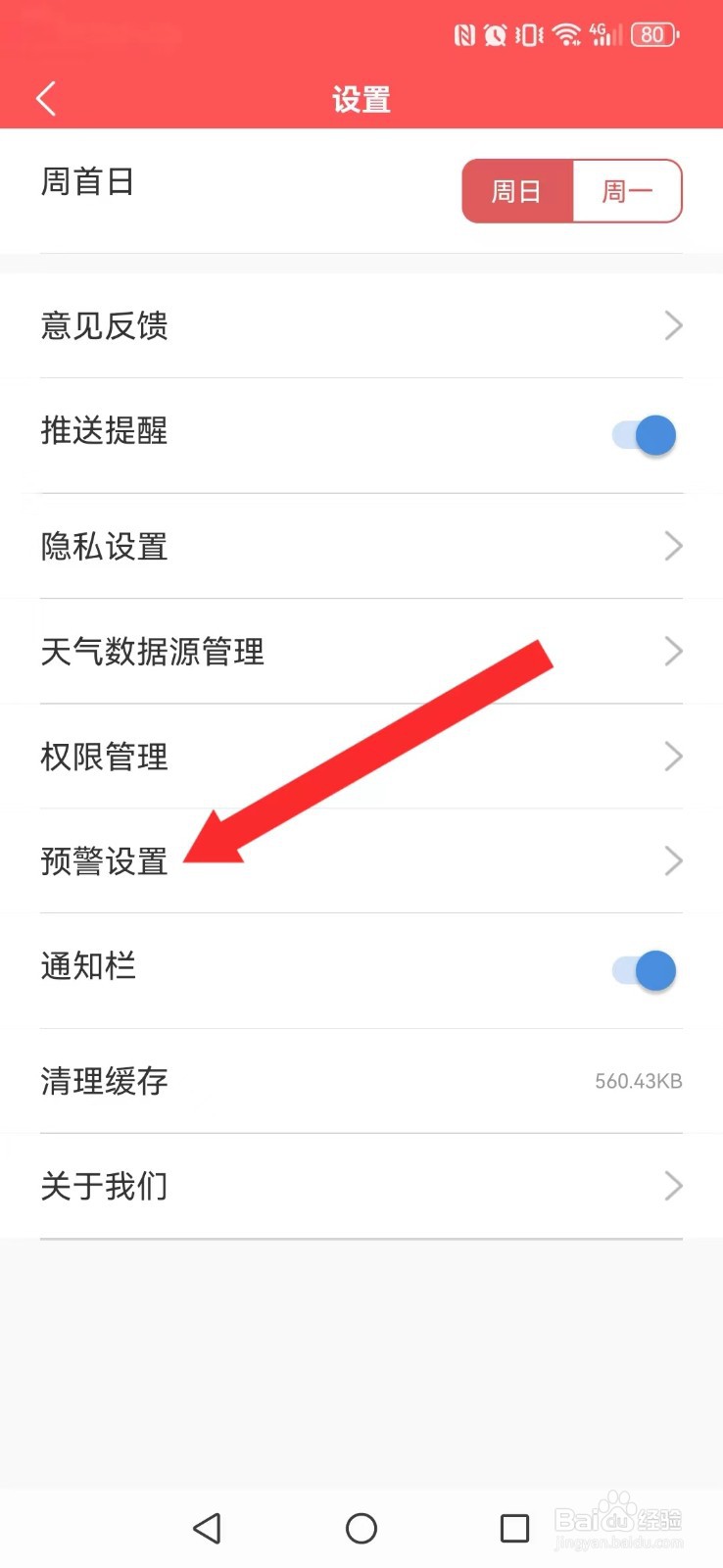This screenshot has width=723, height=1568.
Task: Open the 清理缓存 cache entry
Action: (x=361, y=1081)
